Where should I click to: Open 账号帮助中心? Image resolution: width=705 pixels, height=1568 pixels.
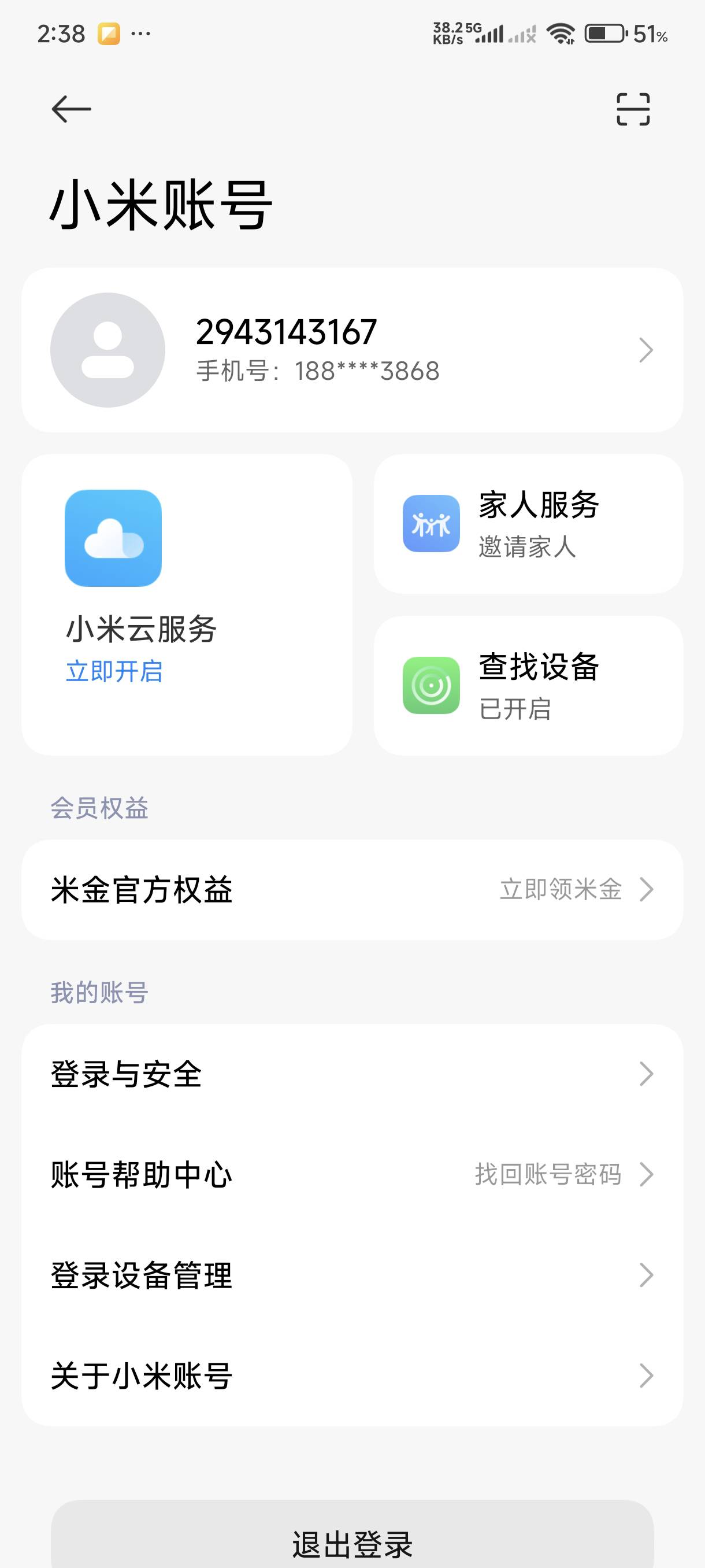[352, 1174]
